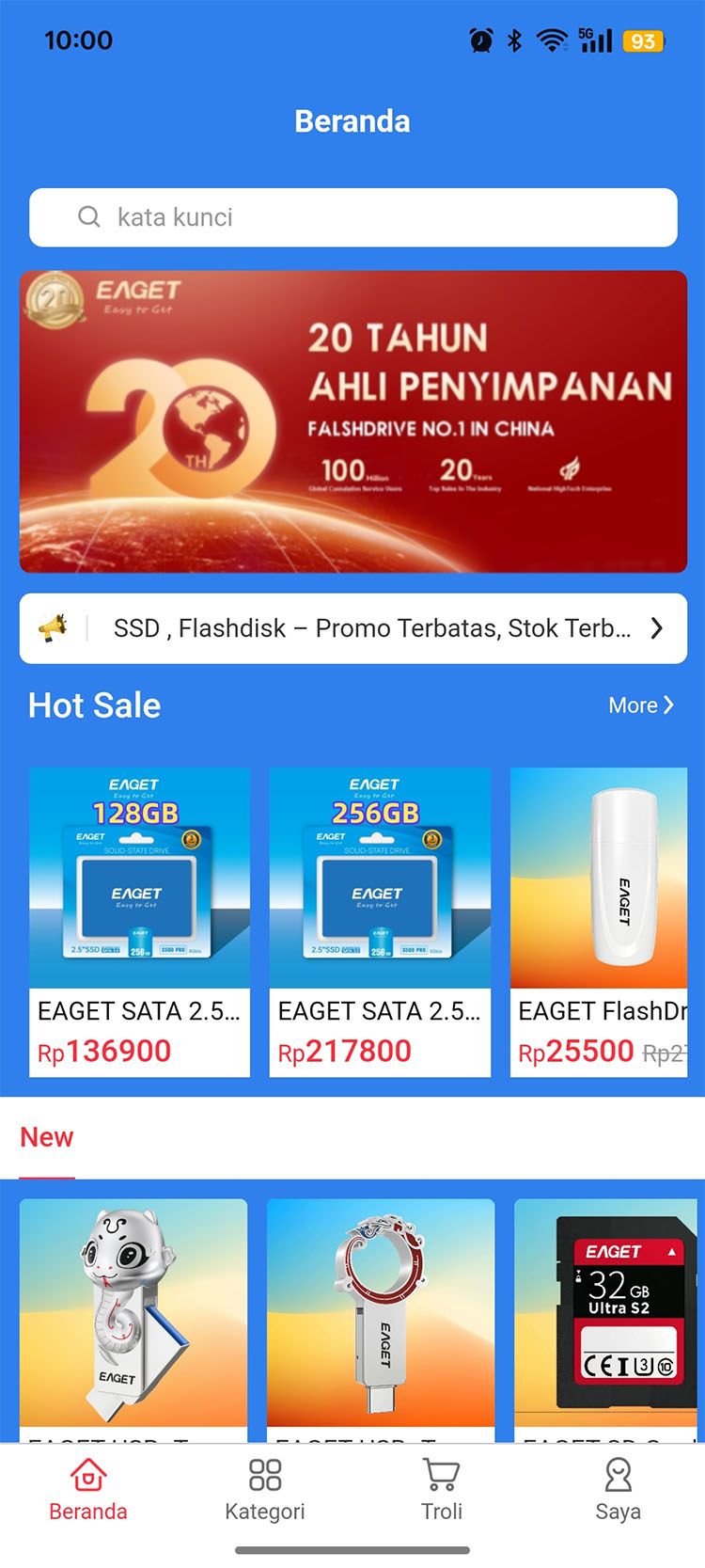Image resolution: width=705 pixels, height=1568 pixels.
Task: Switch to the Saya profile tab
Action: [x=618, y=1489]
